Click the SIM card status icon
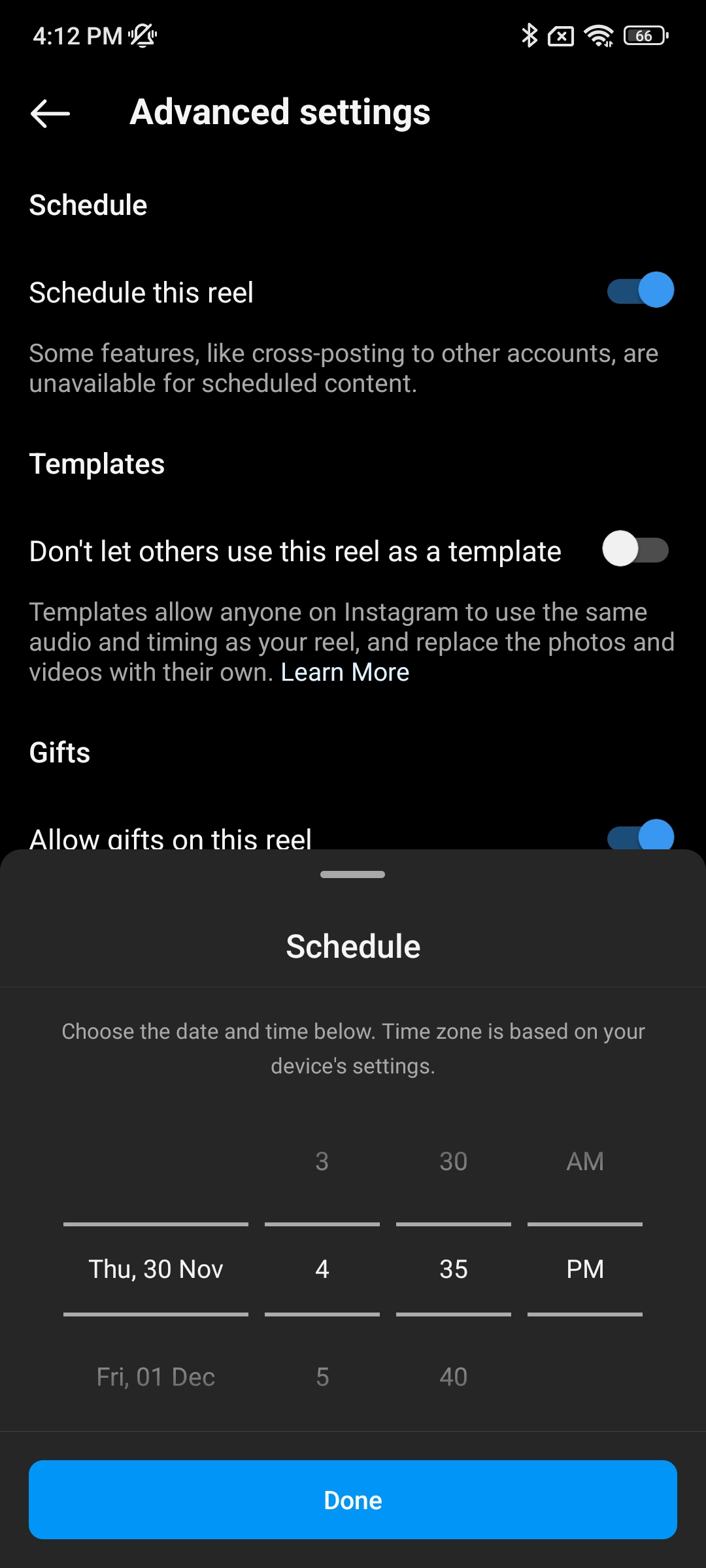The image size is (706, 1568). pos(561,36)
